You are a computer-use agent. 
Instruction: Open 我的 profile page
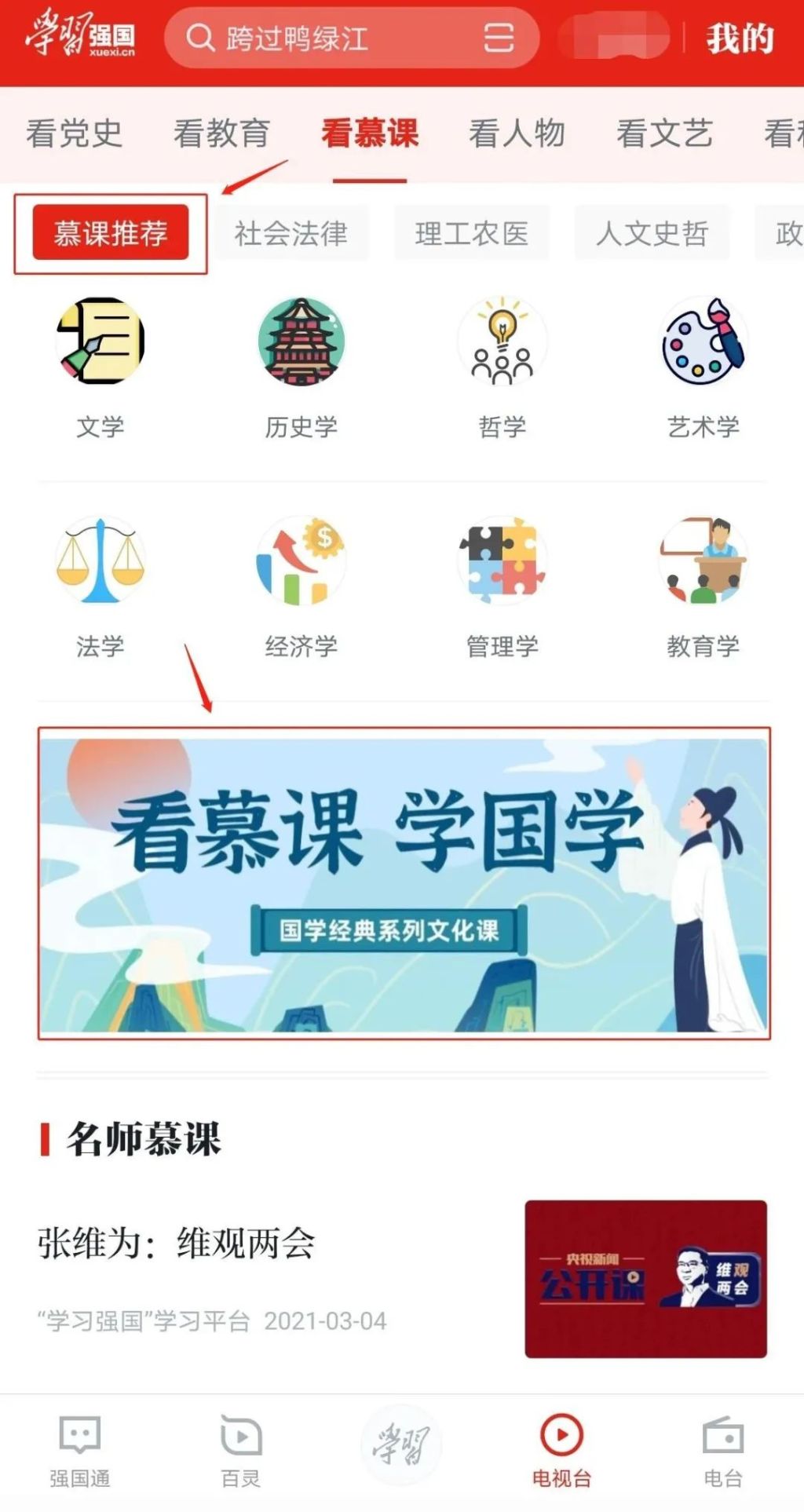click(x=740, y=38)
